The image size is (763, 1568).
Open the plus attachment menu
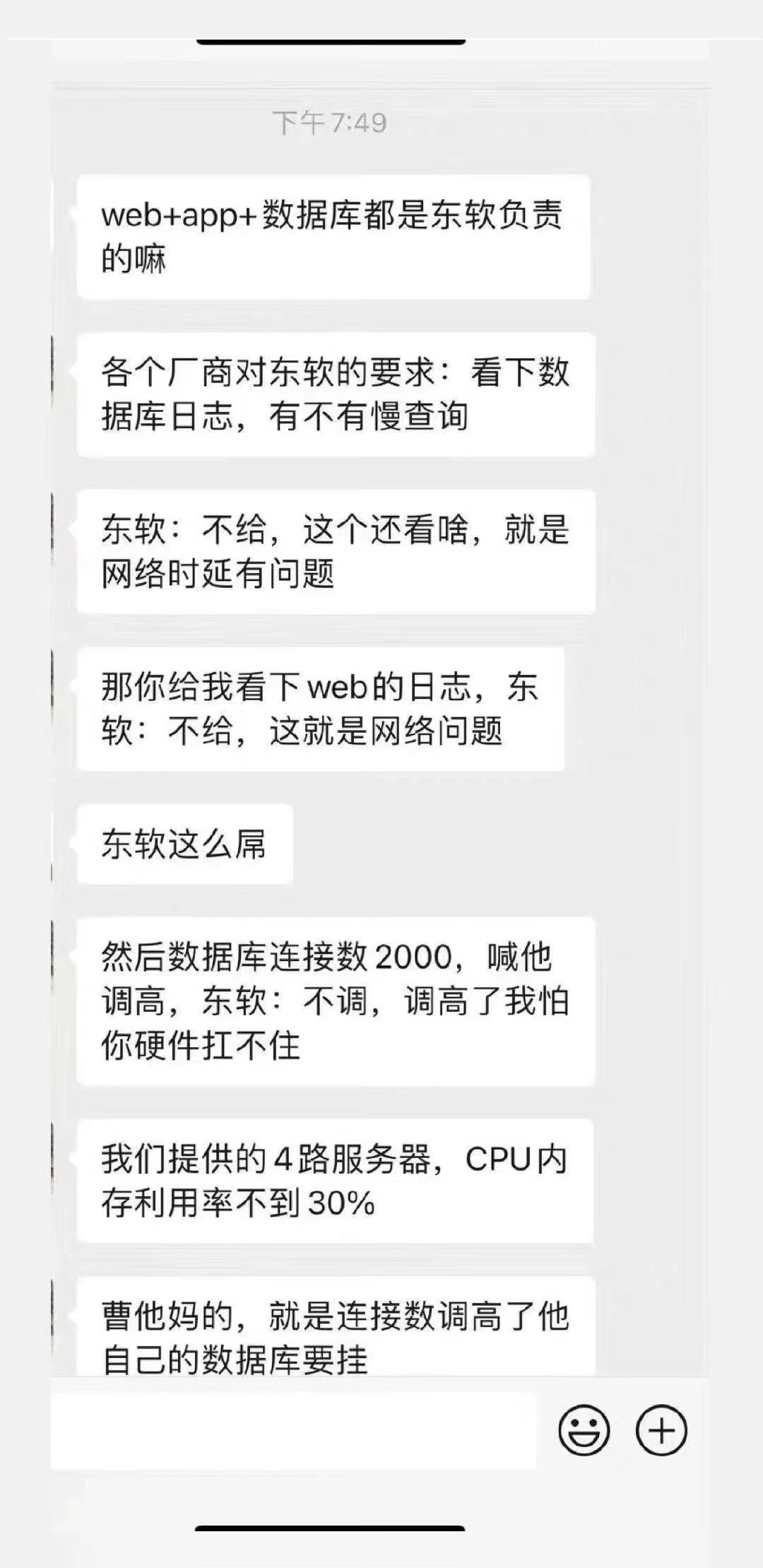[x=661, y=1430]
